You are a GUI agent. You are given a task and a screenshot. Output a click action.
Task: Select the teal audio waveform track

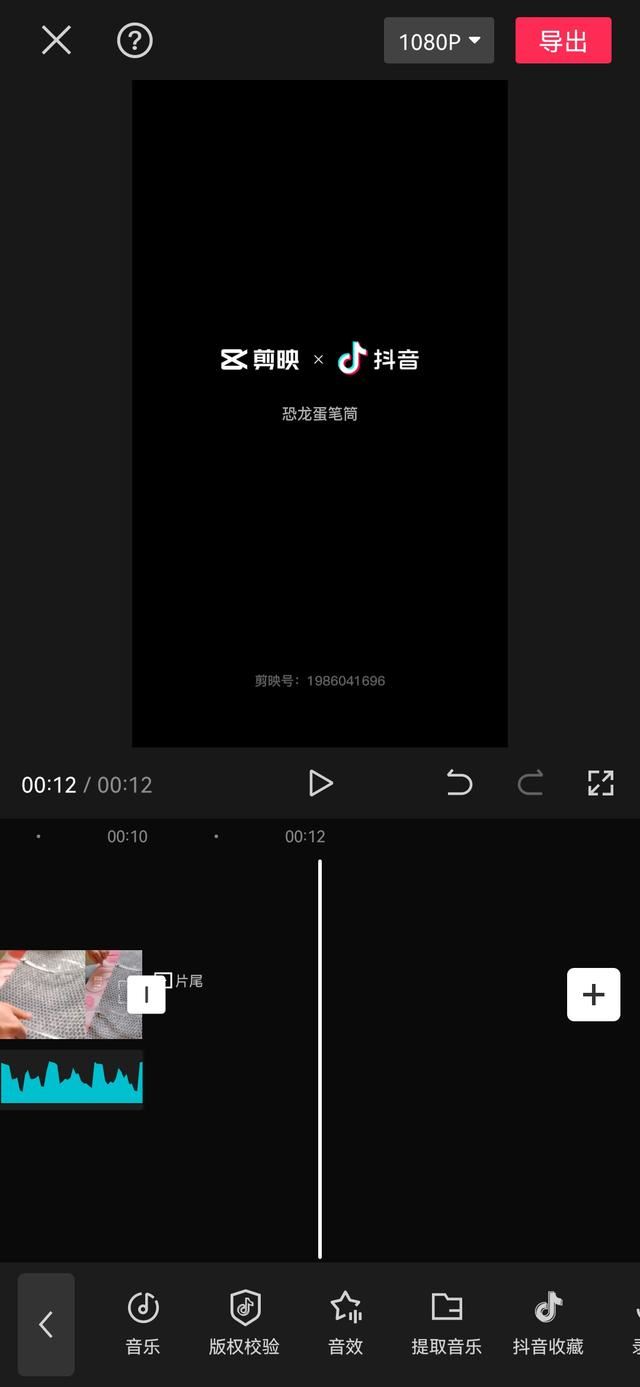[71, 1080]
